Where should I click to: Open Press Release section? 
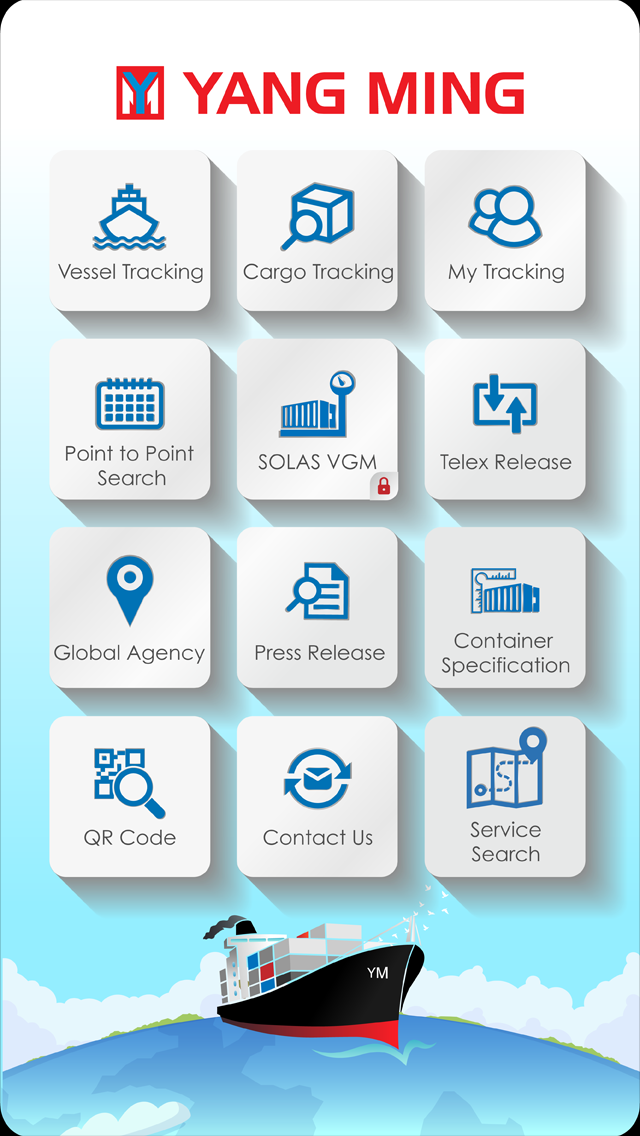317,607
